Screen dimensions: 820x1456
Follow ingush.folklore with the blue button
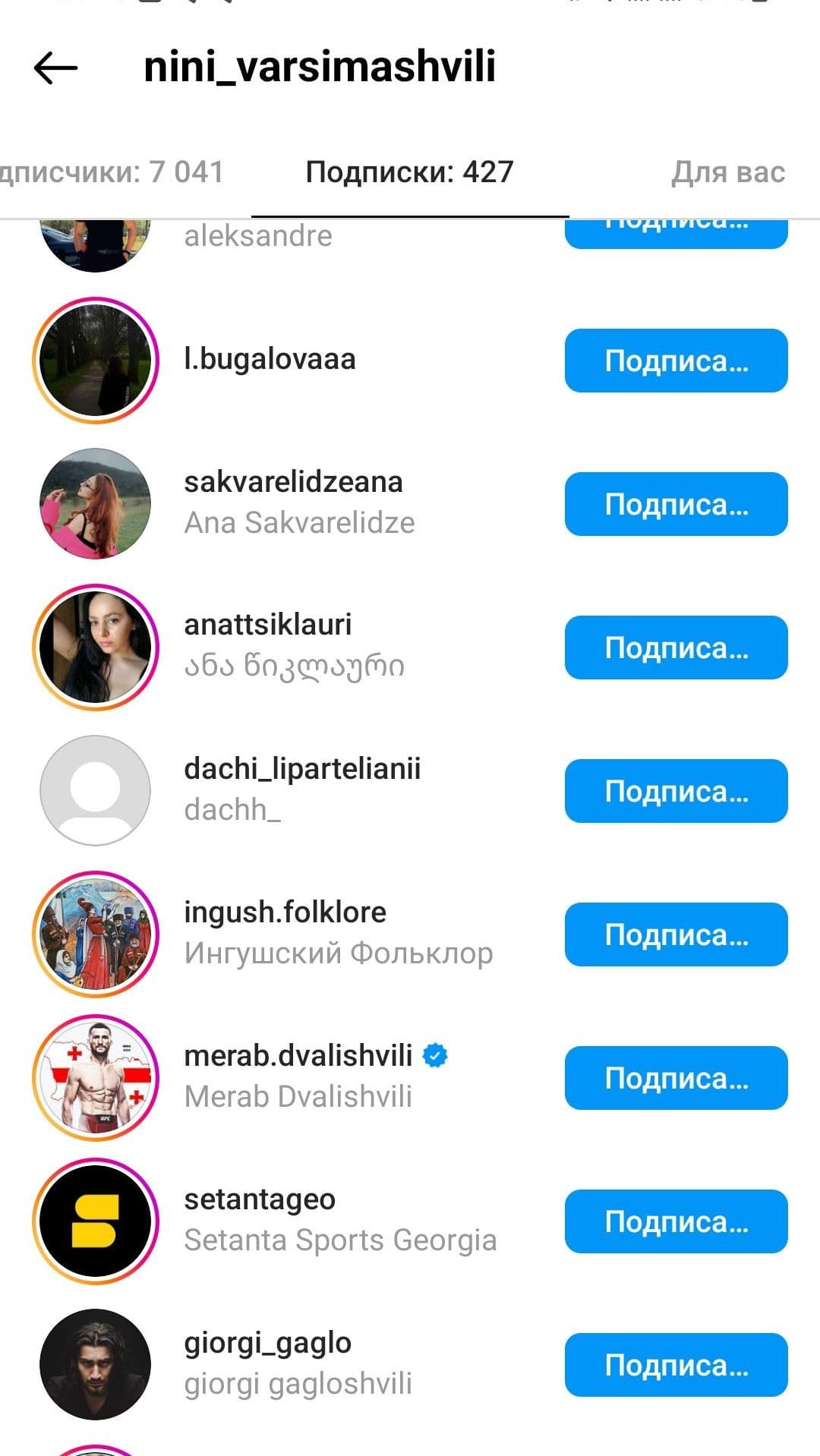click(x=676, y=934)
